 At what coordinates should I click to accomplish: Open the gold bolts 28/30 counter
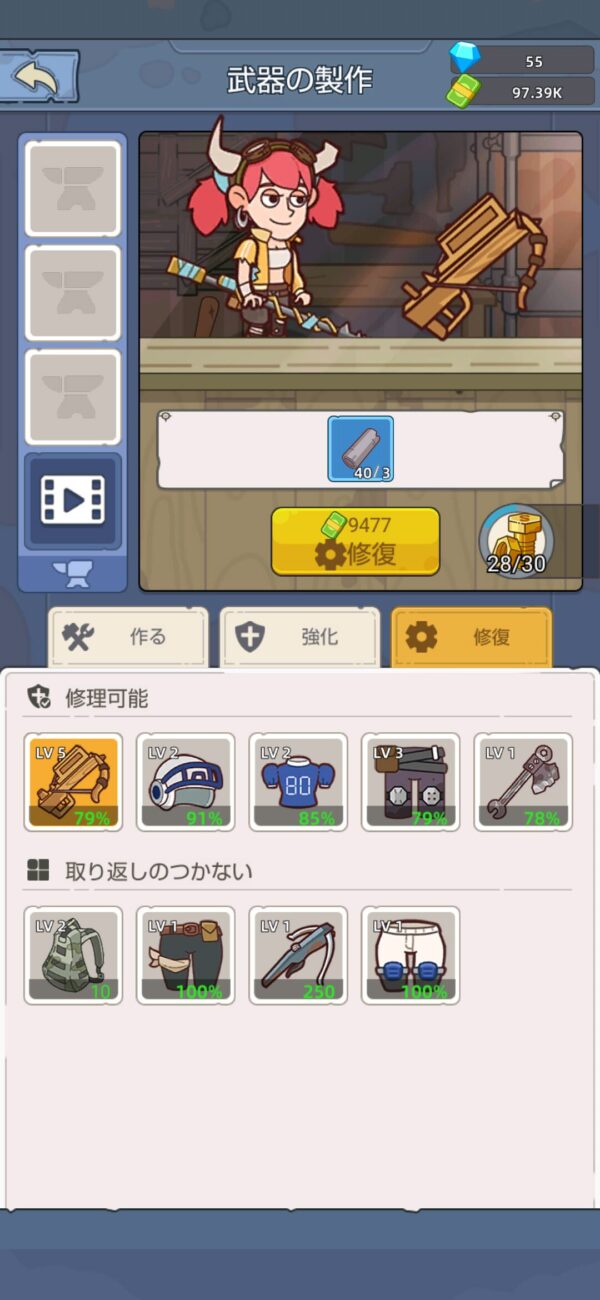click(516, 541)
